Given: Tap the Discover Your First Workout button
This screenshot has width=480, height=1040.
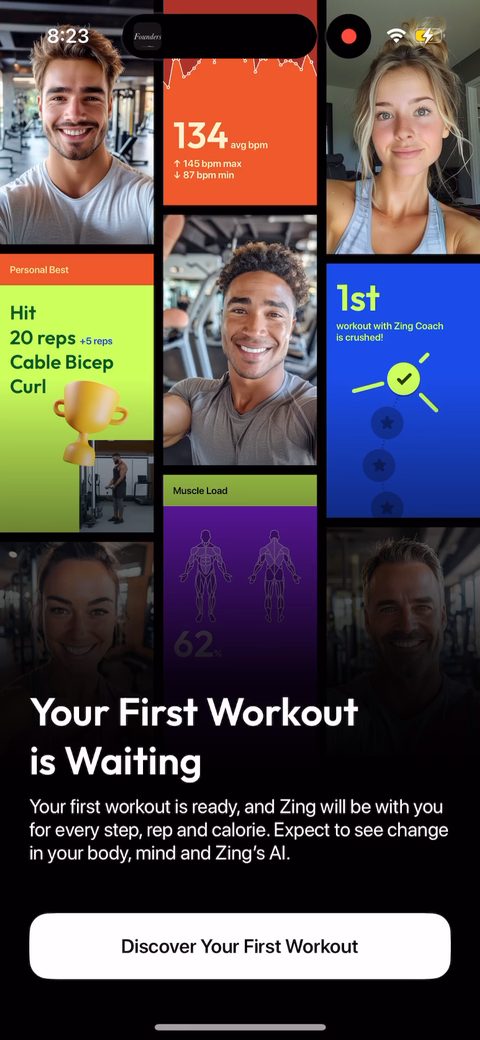Looking at the screenshot, I should tap(239, 946).
